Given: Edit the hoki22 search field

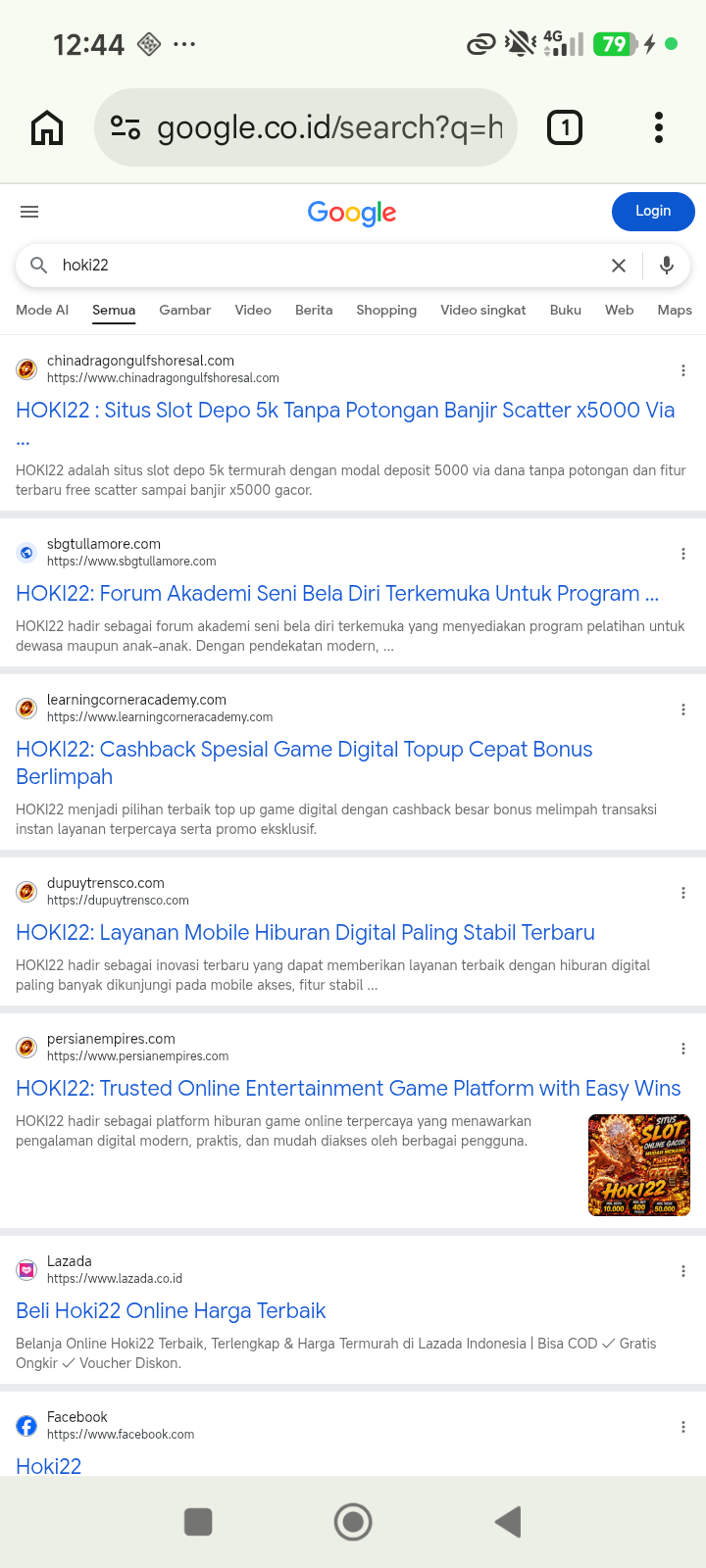Looking at the screenshot, I should (324, 266).
